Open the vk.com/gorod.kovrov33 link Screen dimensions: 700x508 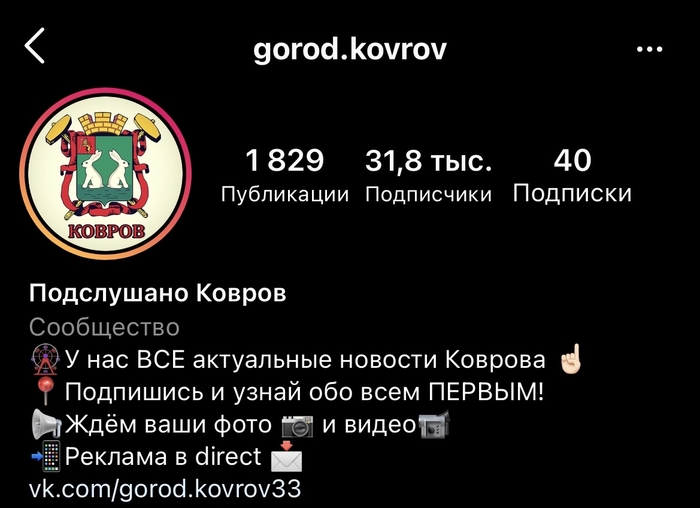(x=165, y=490)
